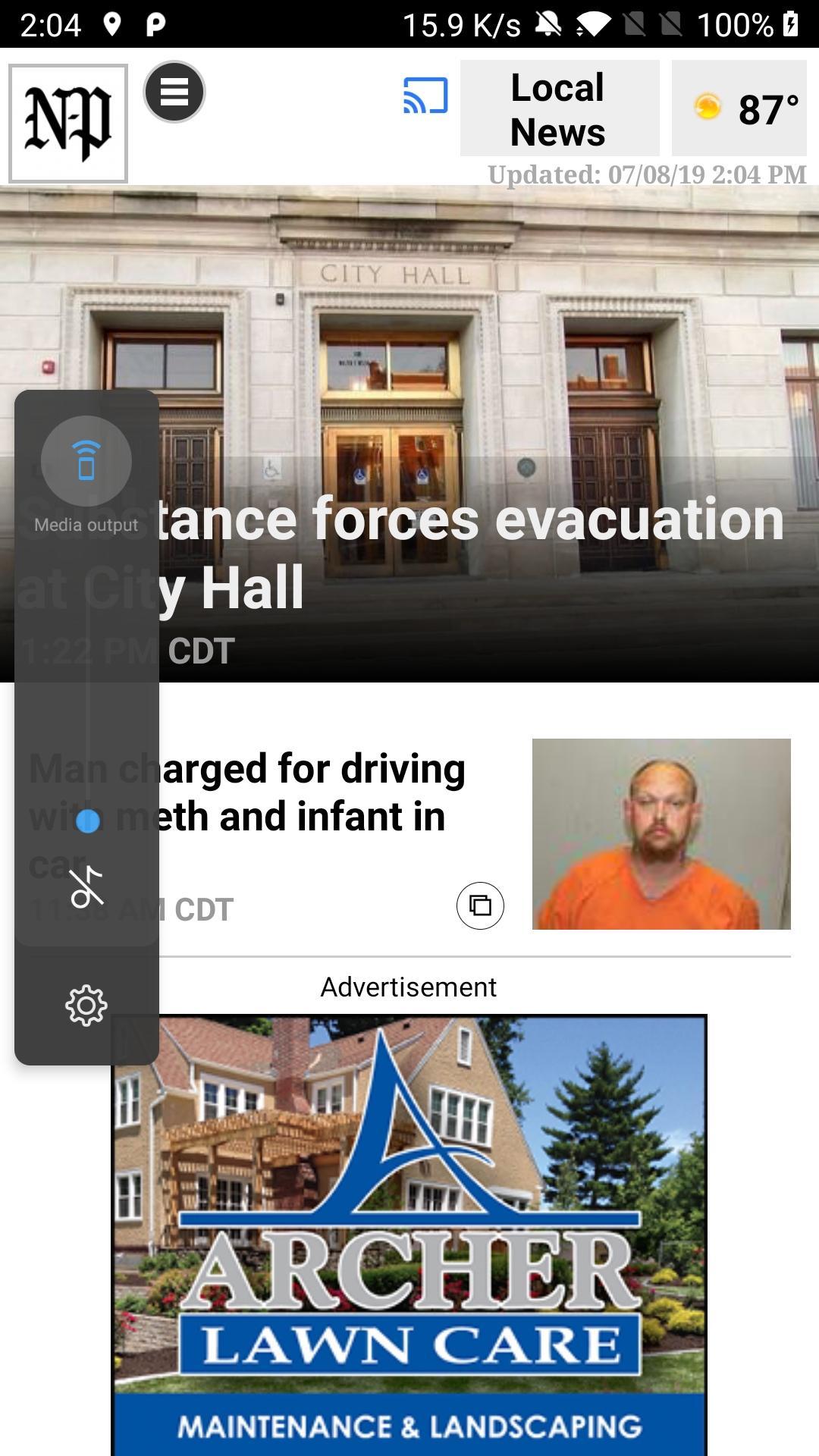Image resolution: width=819 pixels, height=1456 pixels.
Task: Open mugshot photo of charged man
Action: (661, 833)
